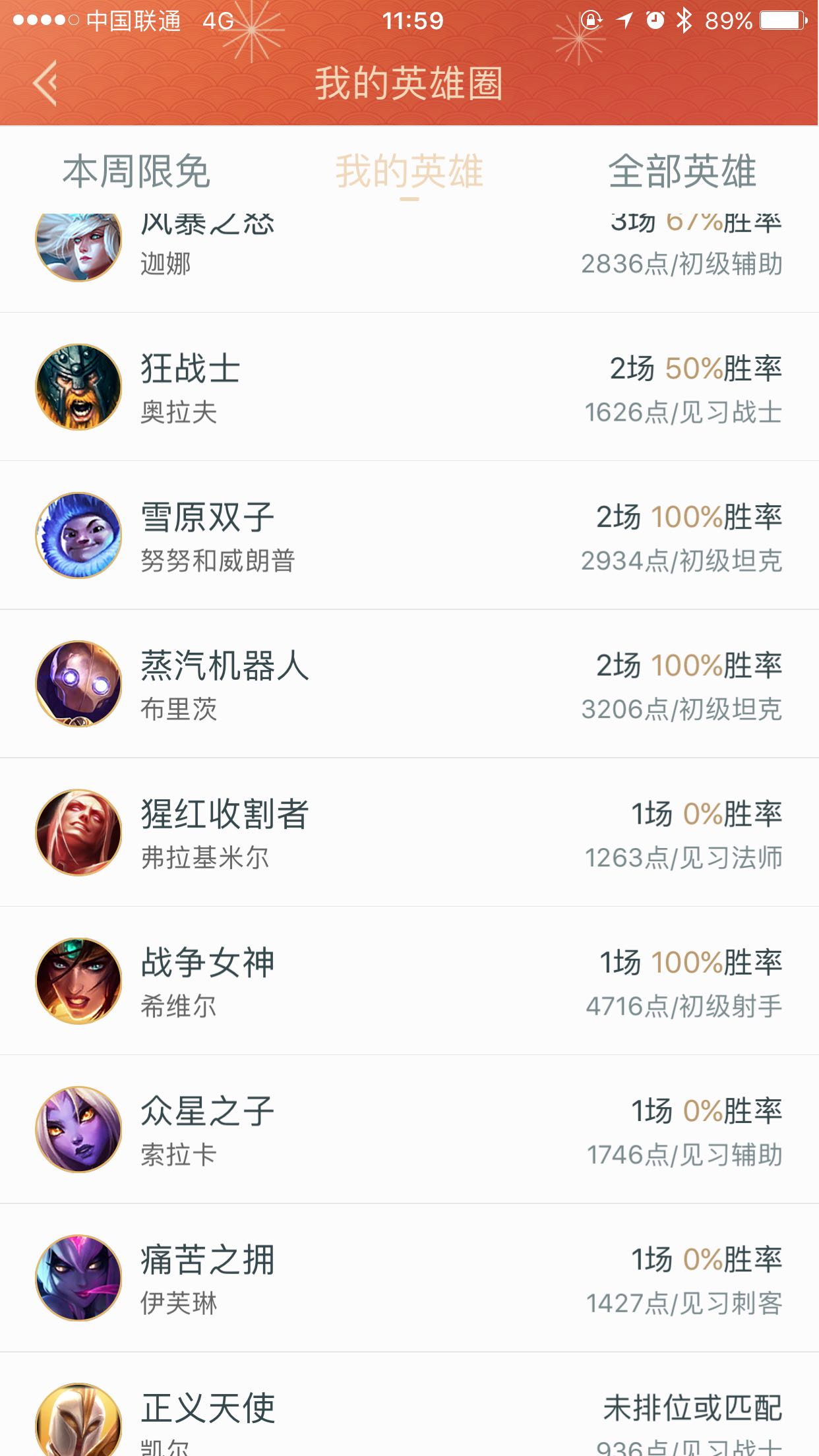Open 蒸汽机器人 布里茨 hero page
819x1456 pixels.
coord(409,684)
